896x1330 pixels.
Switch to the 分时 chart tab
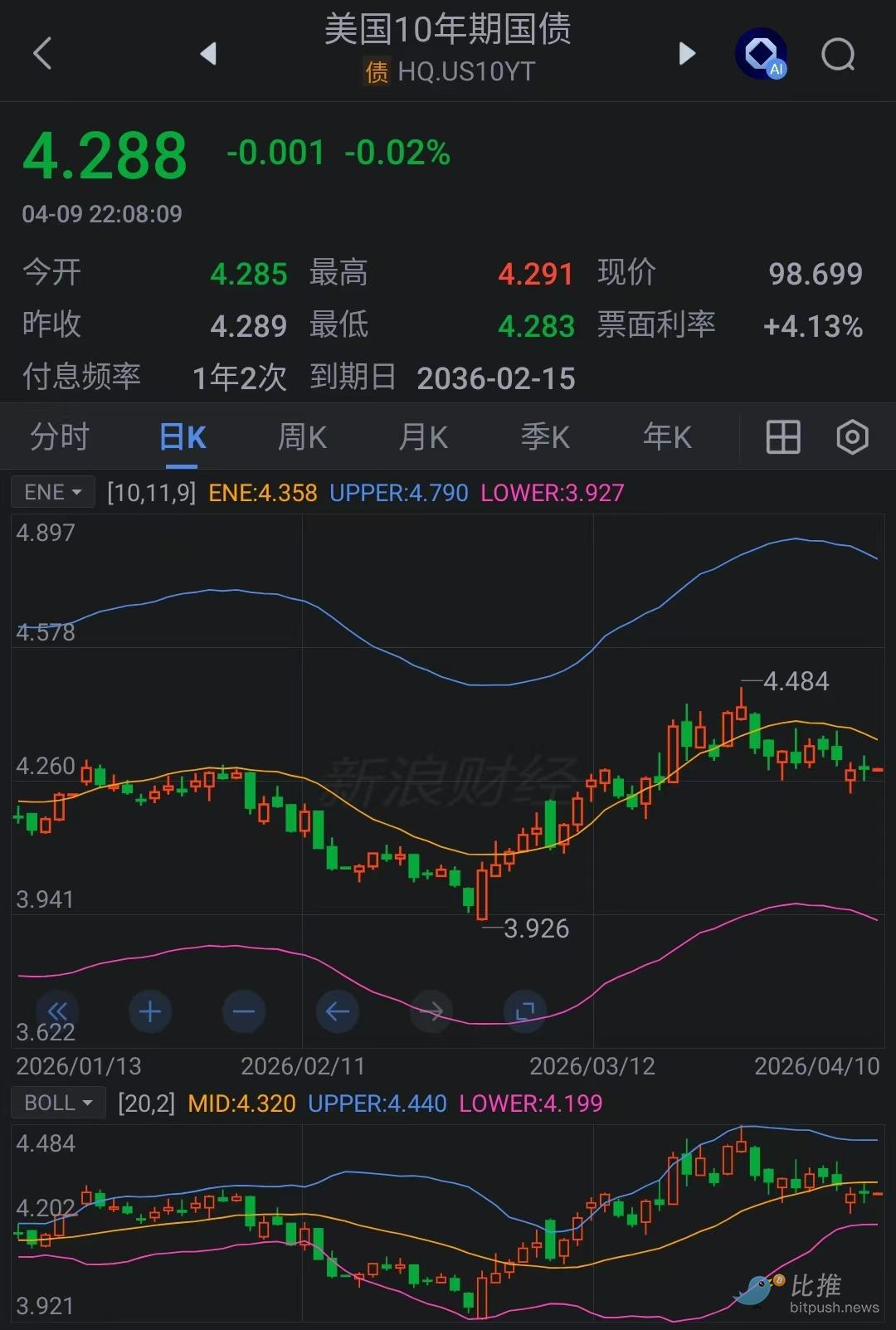[60, 436]
